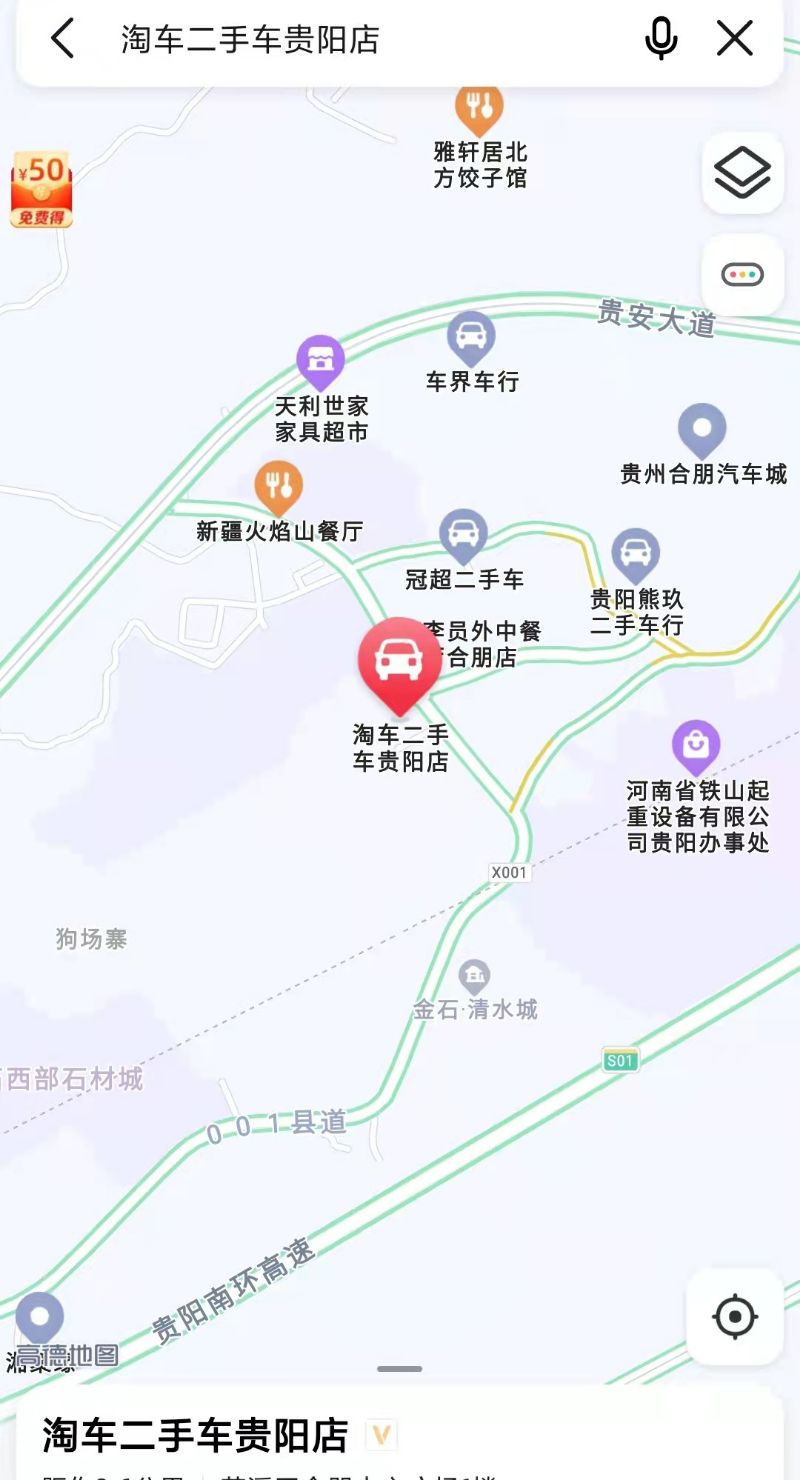Clear the search with the X icon
This screenshot has height=1480, width=800.
735,39
